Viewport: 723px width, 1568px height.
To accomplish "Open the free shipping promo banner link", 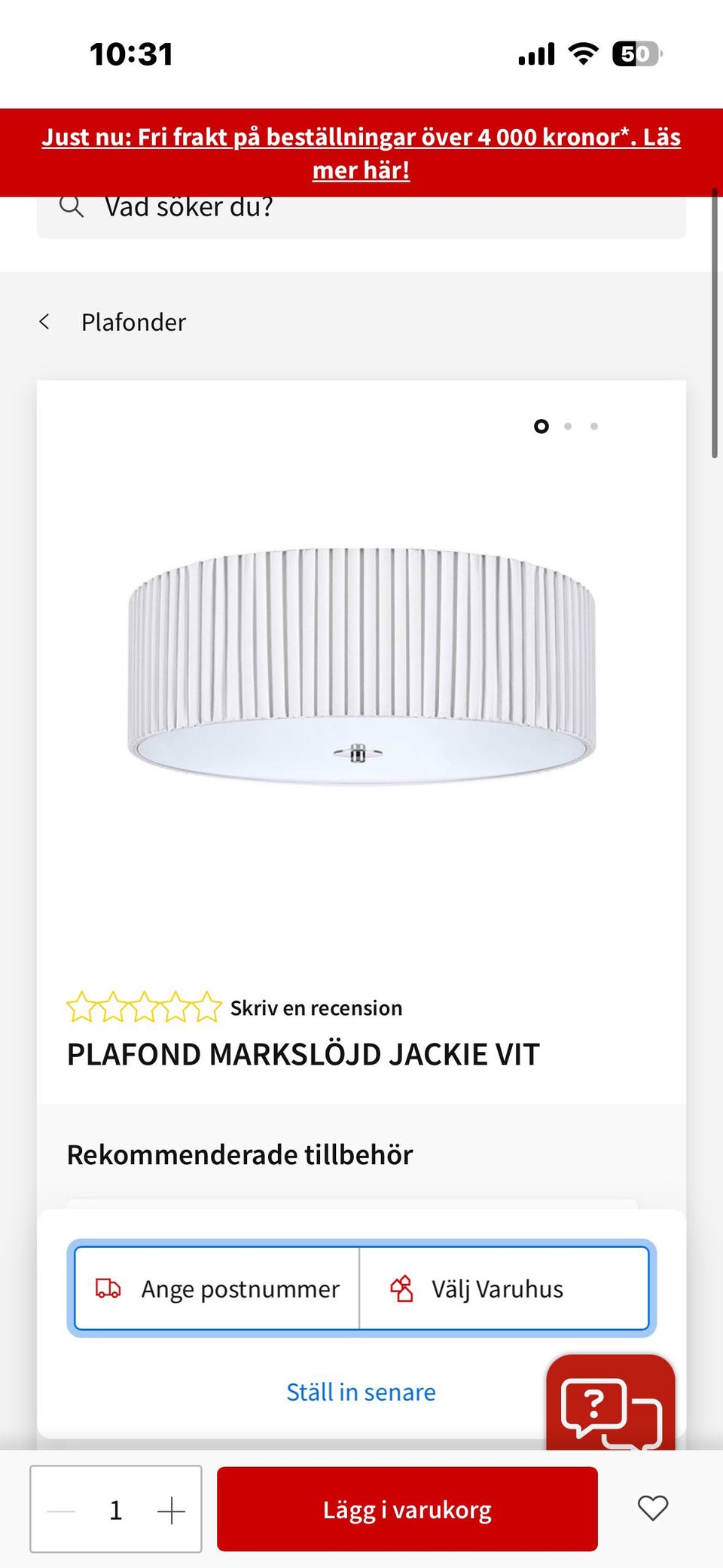I will tap(361, 153).
